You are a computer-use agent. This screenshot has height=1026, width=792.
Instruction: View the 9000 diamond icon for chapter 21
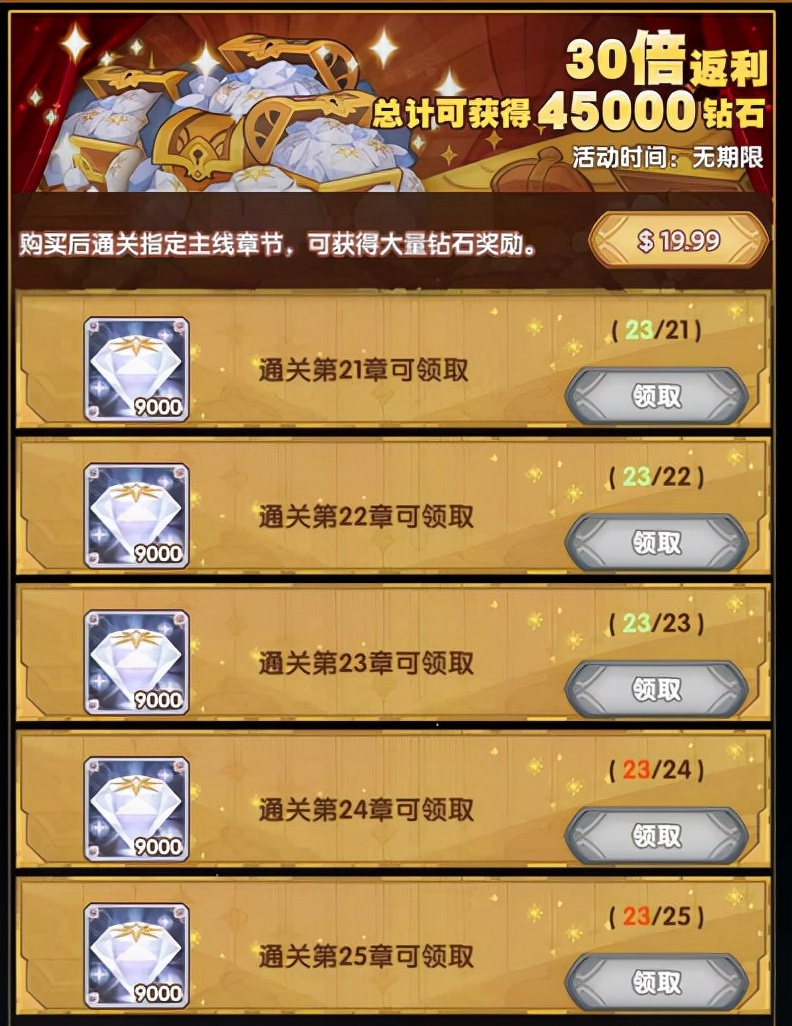click(136, 369)
